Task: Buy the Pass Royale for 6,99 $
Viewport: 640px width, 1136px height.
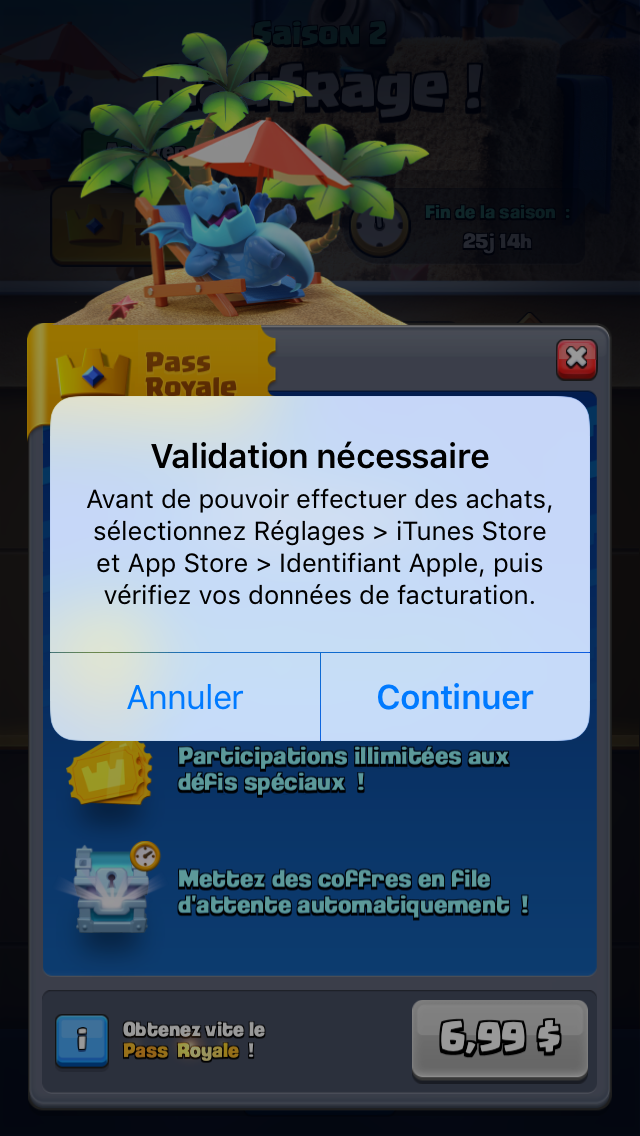Action: tap(499, 1040)
